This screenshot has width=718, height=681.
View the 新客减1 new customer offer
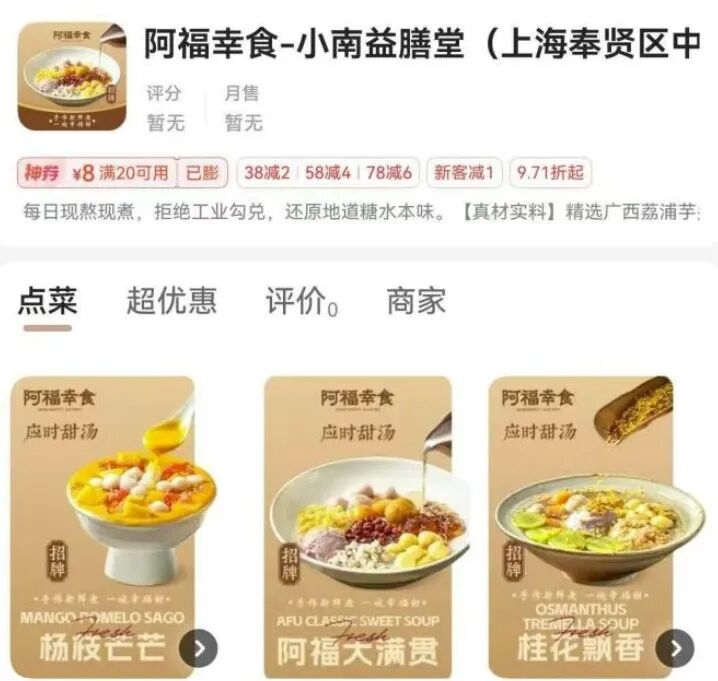pos(463,172)
